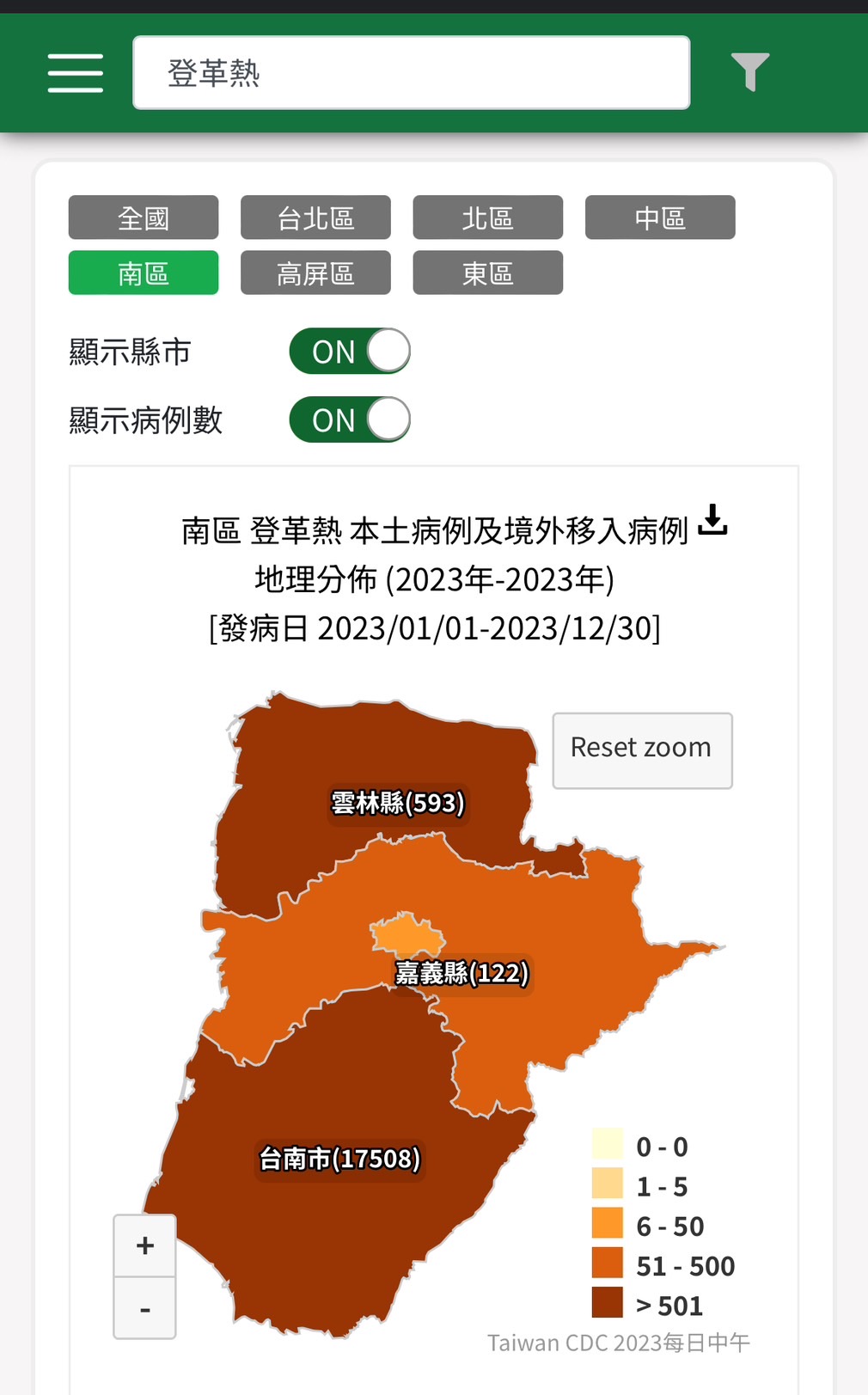Disable the 顯示病例數 toggle
This screenshot has height=1395, width=868.
350,420
